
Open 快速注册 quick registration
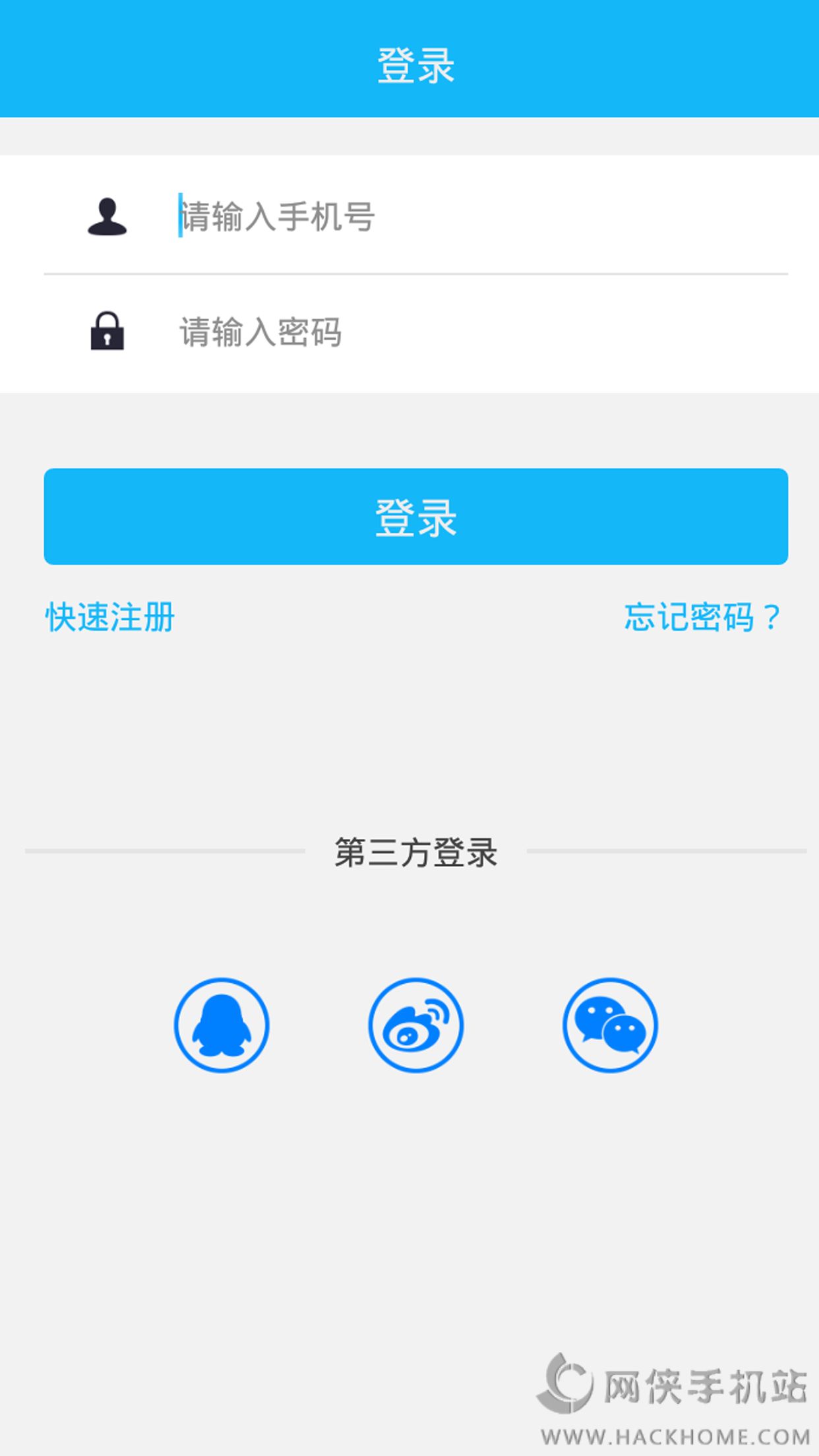[x=110, y=617]
